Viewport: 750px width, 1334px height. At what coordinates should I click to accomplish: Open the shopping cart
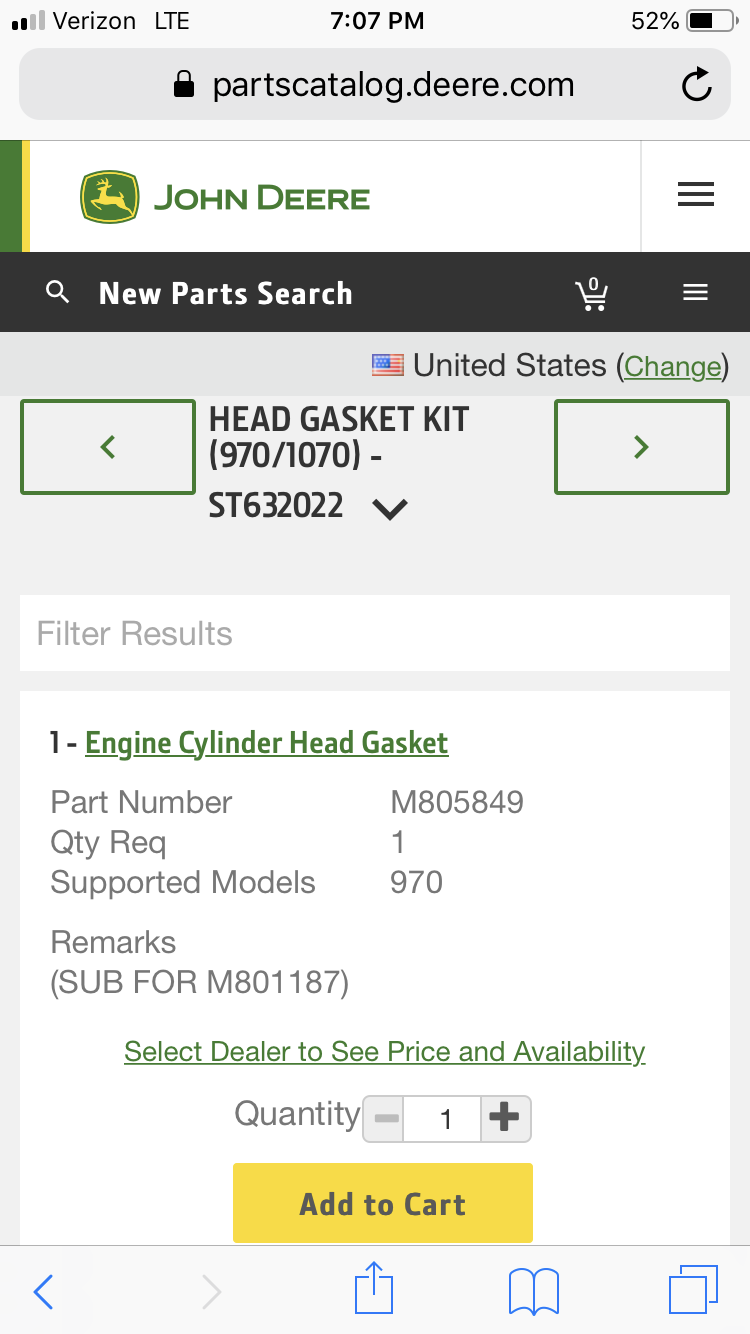point(591,293)
